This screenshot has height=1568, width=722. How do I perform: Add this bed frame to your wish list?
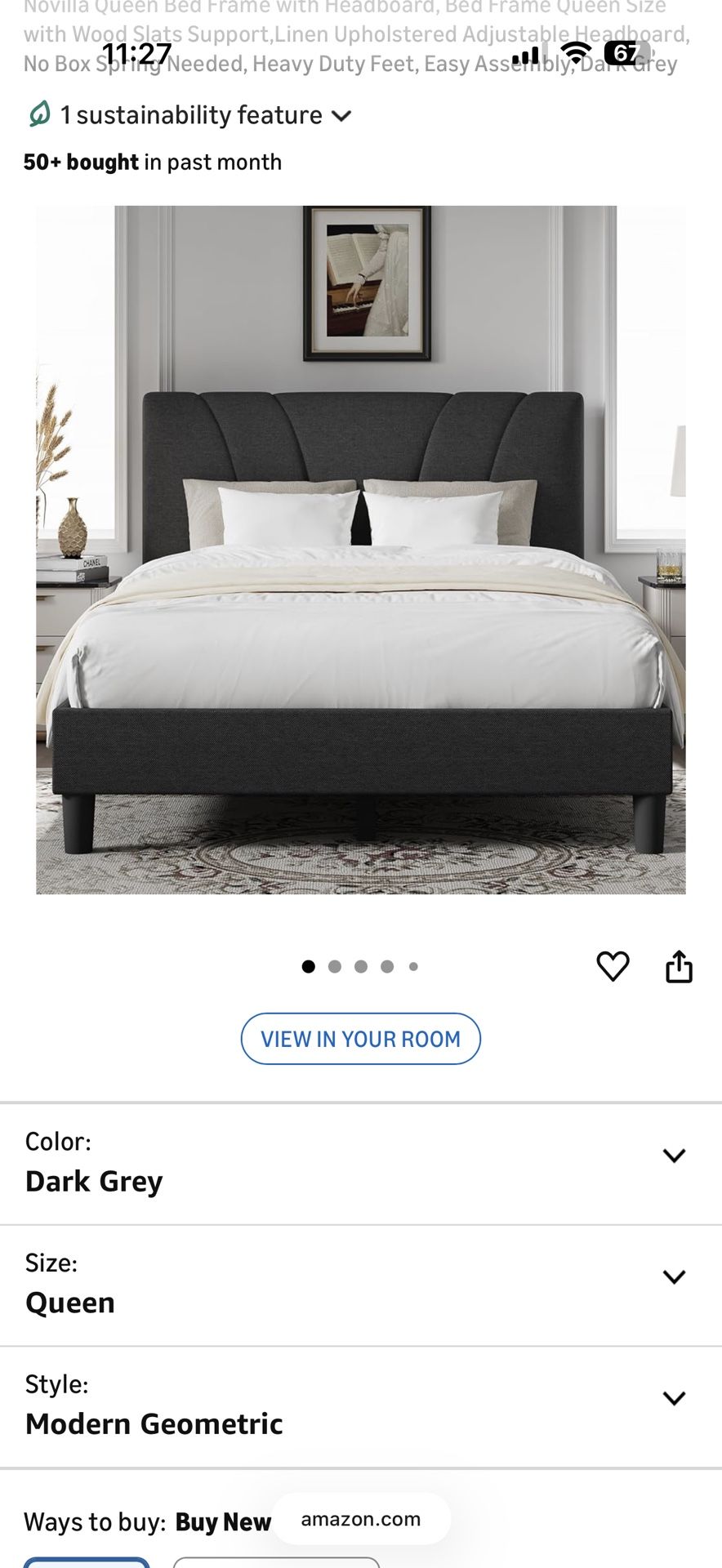pyautogui.click(x=613, y=966)
